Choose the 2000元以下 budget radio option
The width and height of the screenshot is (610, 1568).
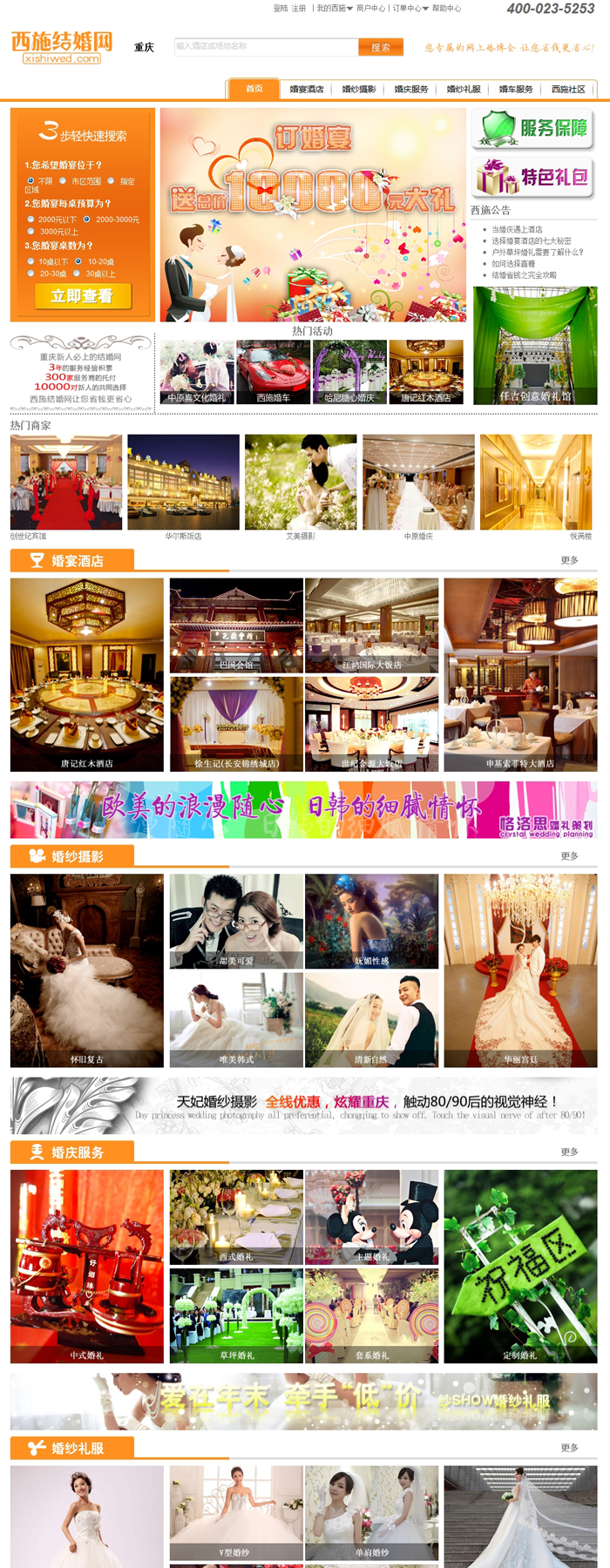31,220
